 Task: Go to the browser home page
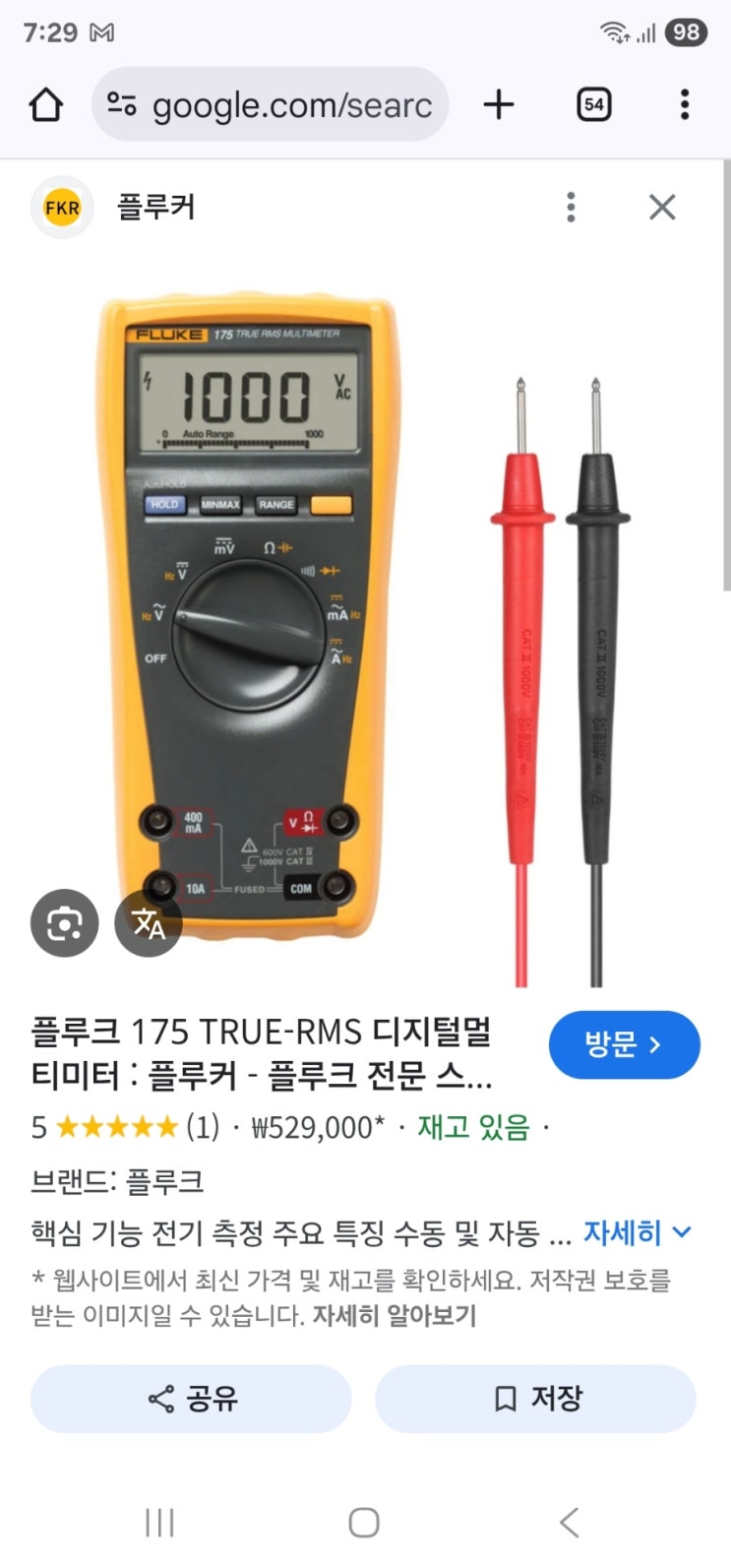[x=46, y=104]
